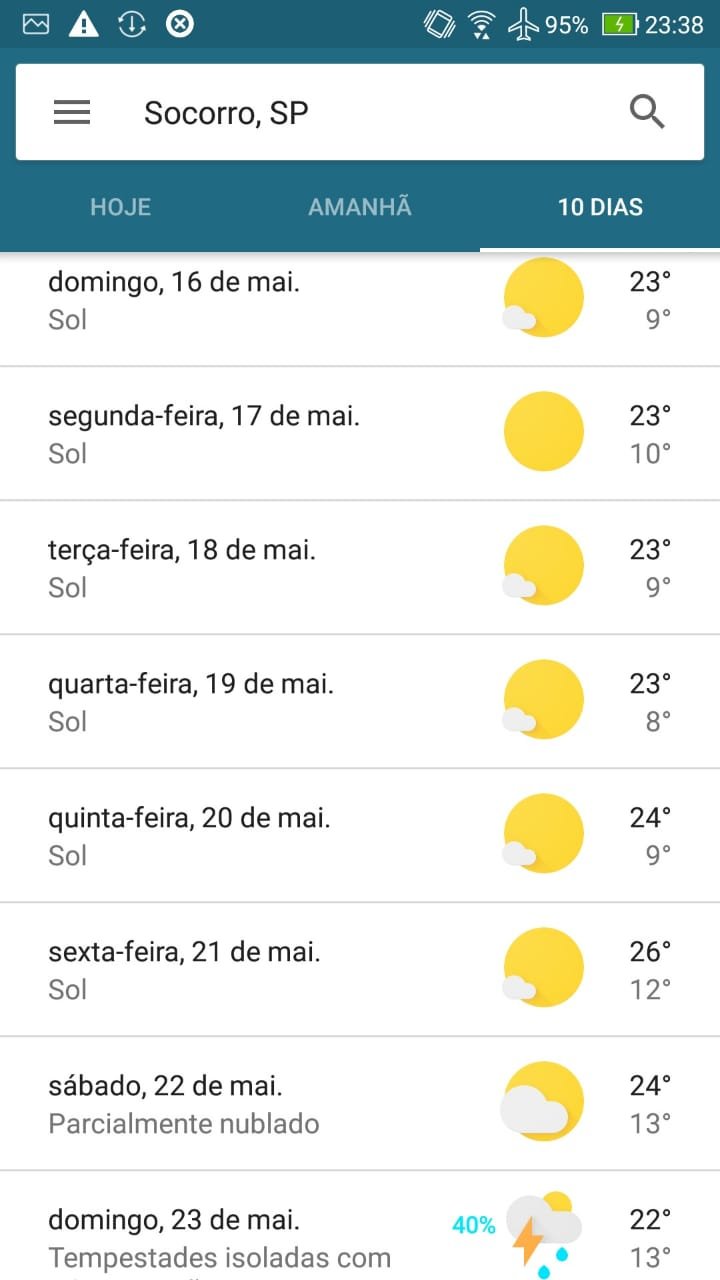This screenshot has width=720, height=1280.
Task: Show sábado, 22 de mai. forecast details
Action: 360,1103
